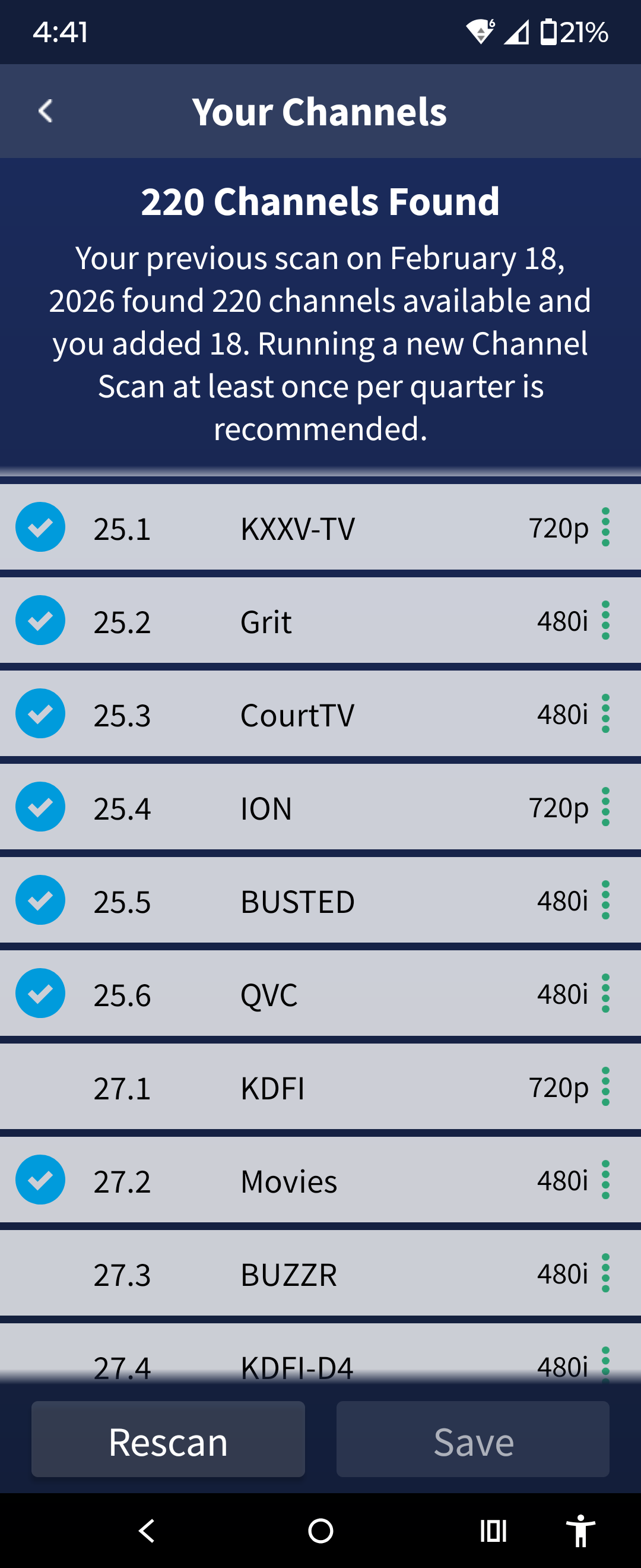Uncheck the 25.5 BUSTED channel
This screenshot has width=641, height=1568.
tap(40, 900)
